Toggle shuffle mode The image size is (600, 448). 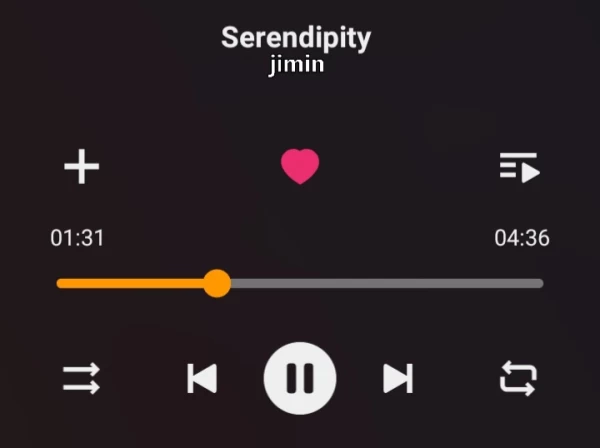[x=82, y=379]
